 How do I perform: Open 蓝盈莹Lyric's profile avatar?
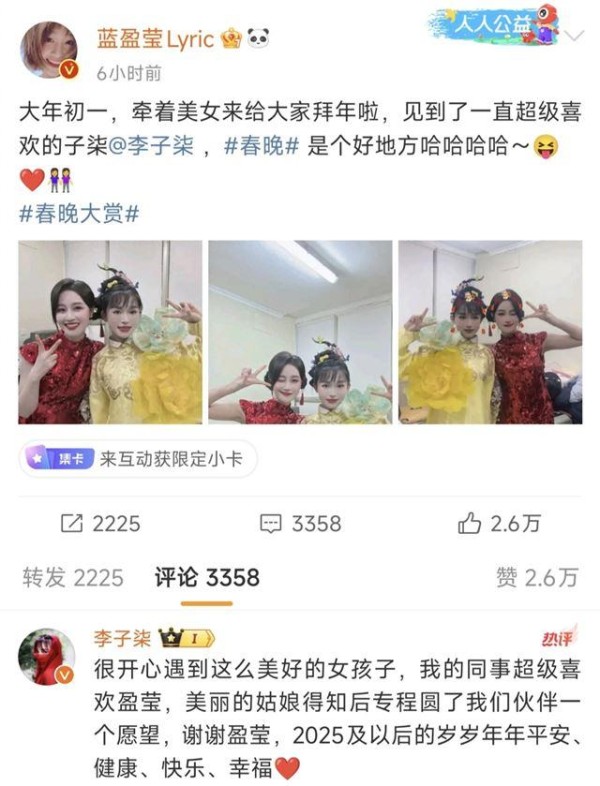(49, 49)
